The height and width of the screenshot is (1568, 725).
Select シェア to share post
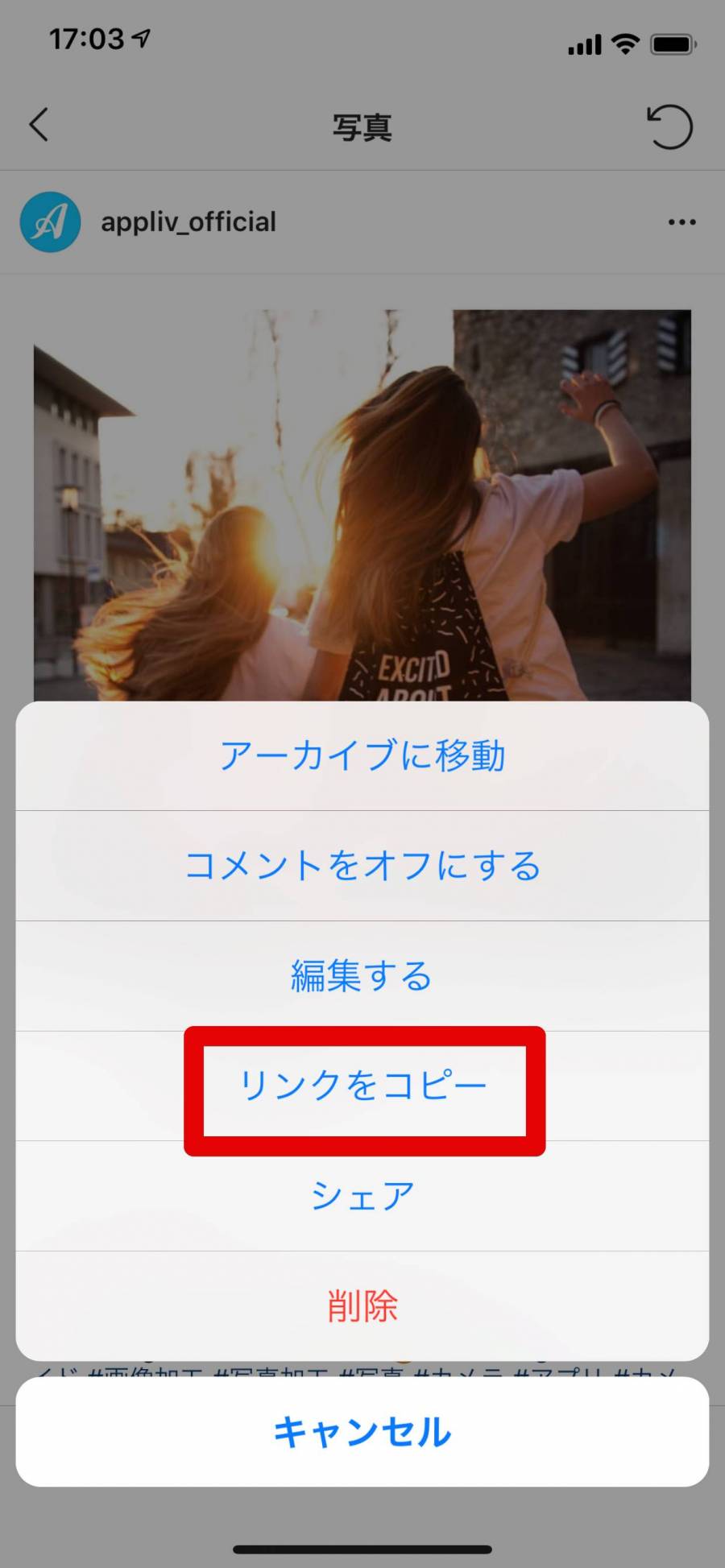tap(362, 1196)
